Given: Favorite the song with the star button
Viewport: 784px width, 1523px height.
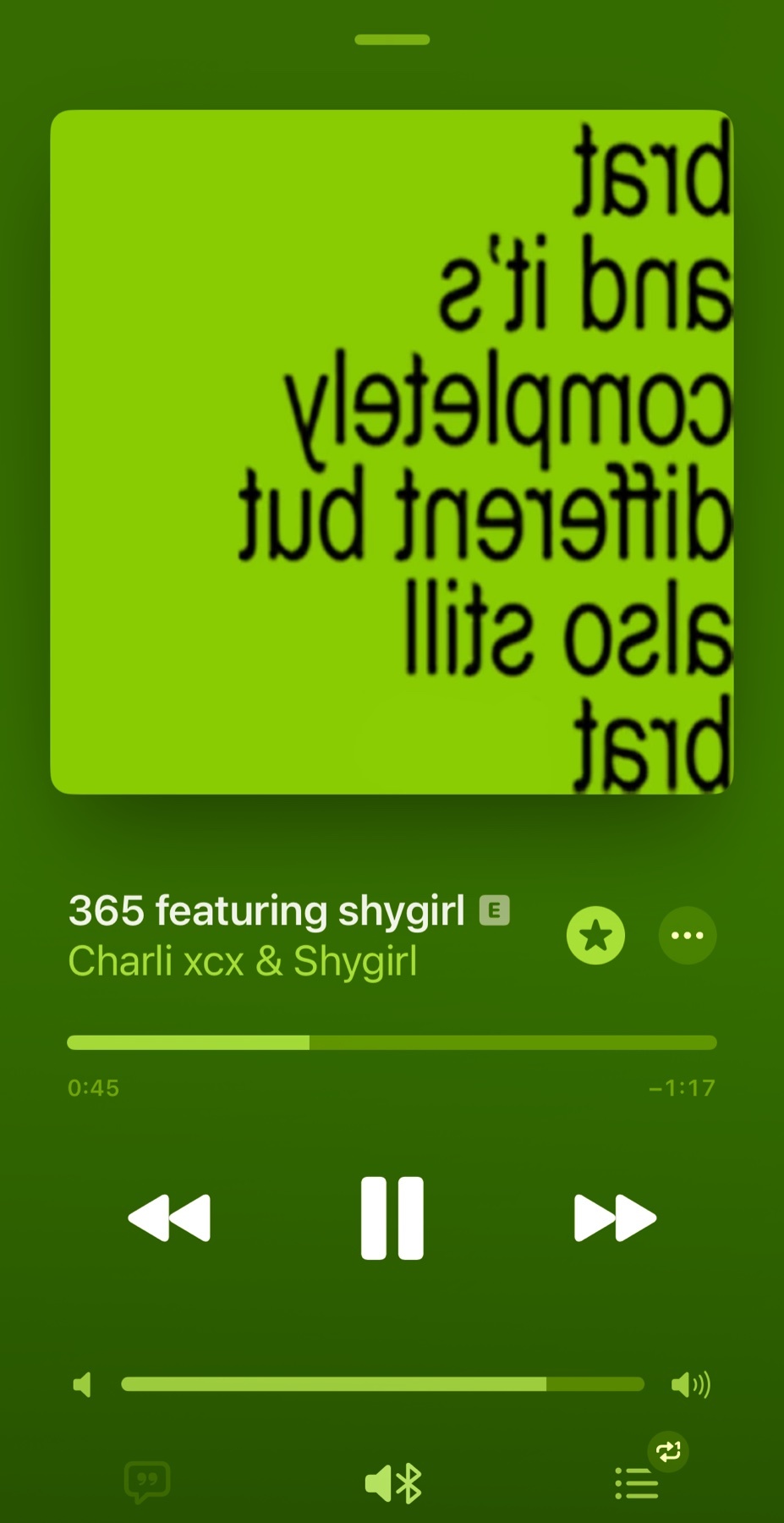Looking at the screenshot, I should pos(595,935).
